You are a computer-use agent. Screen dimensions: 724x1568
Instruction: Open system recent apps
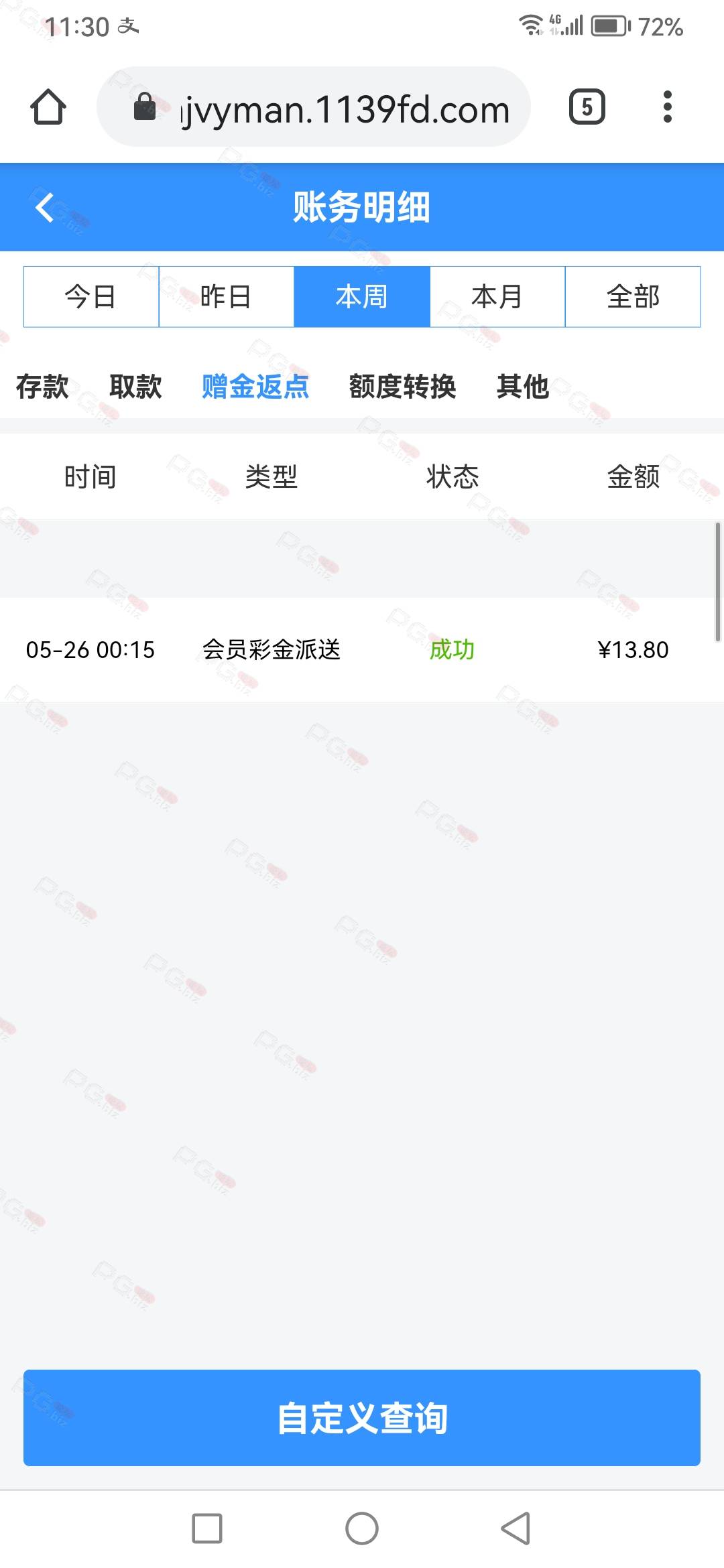click(x=207, y=1529)
